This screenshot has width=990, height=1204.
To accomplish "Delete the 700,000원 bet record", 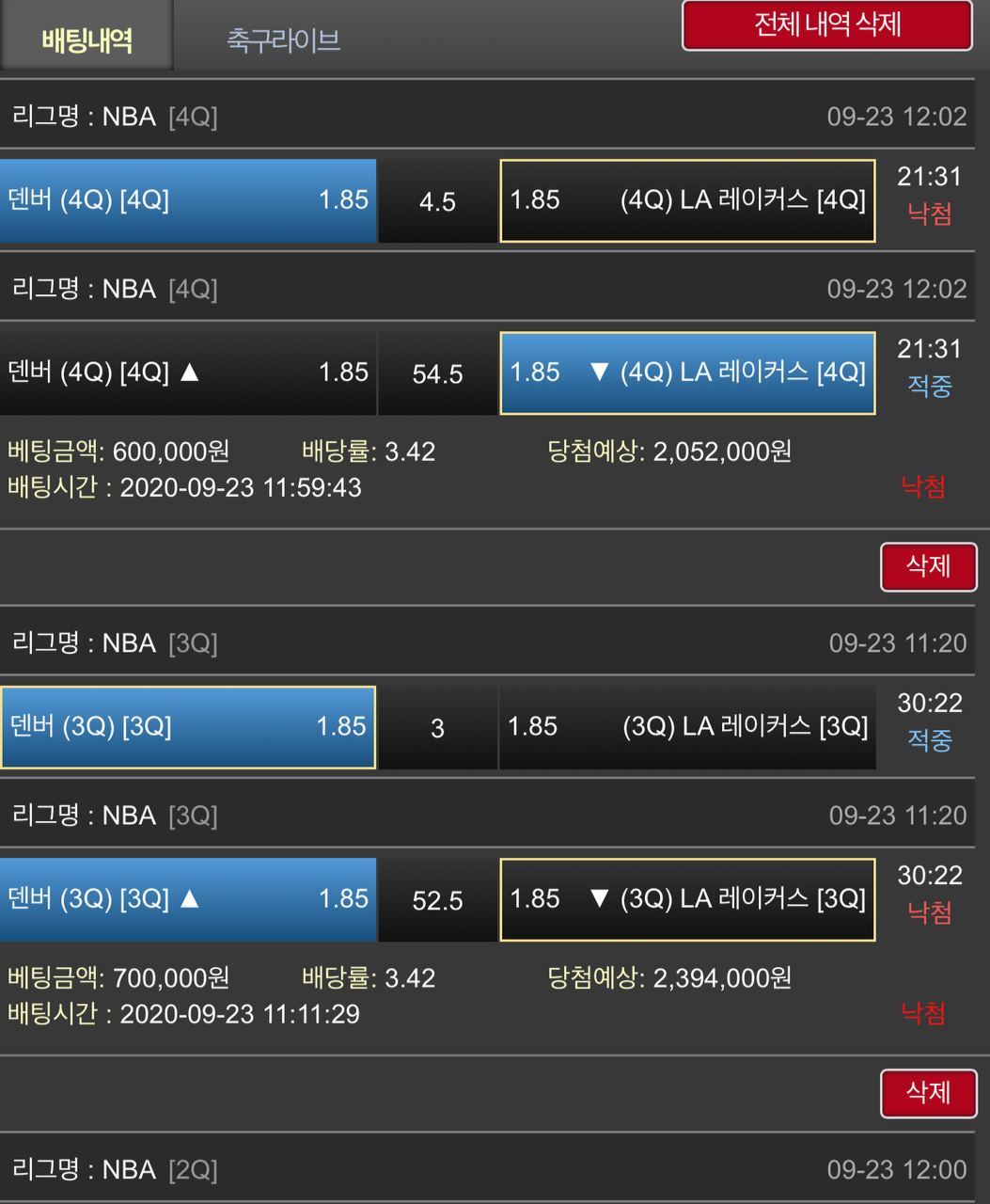I will click(x=928, y=1093).
